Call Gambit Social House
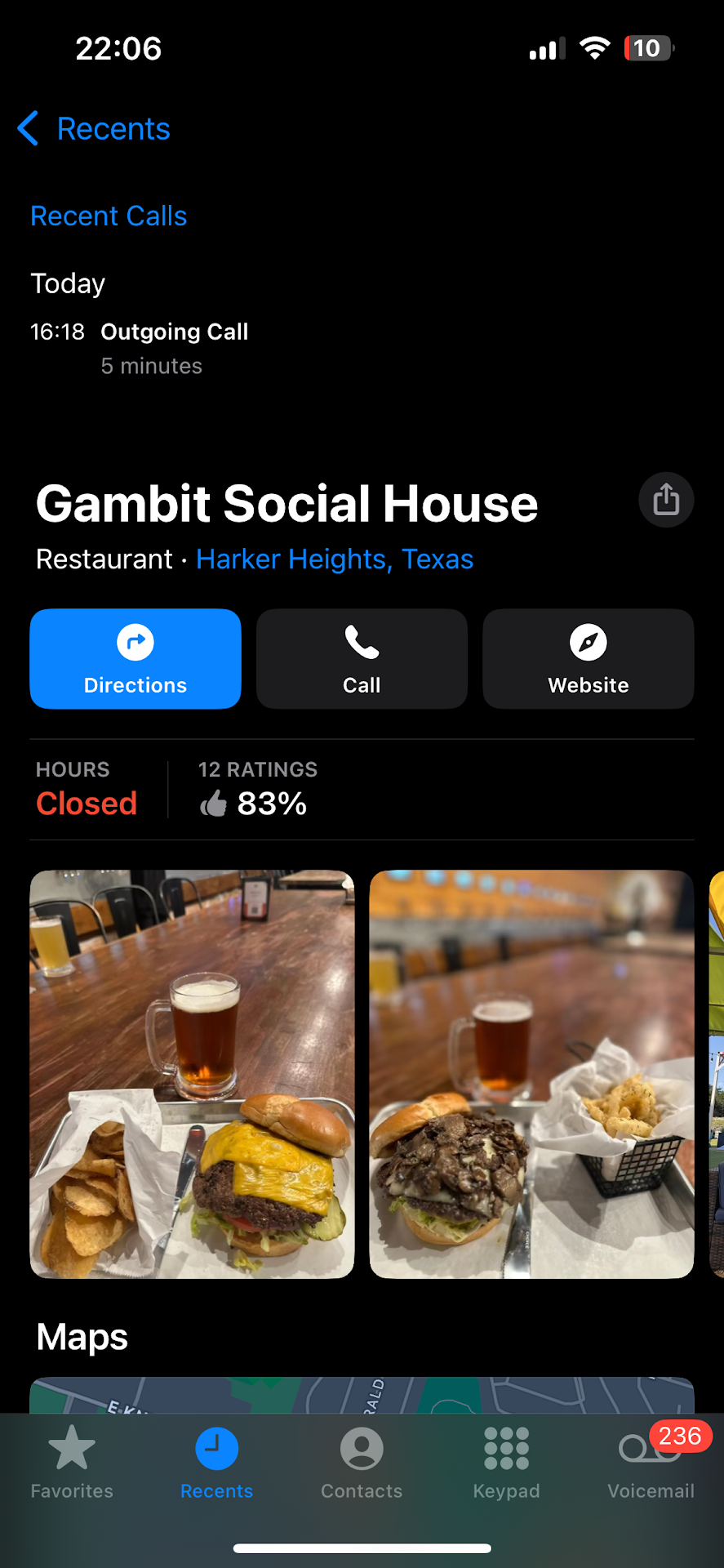724x1568 pixels. click(x=362, y=659)
